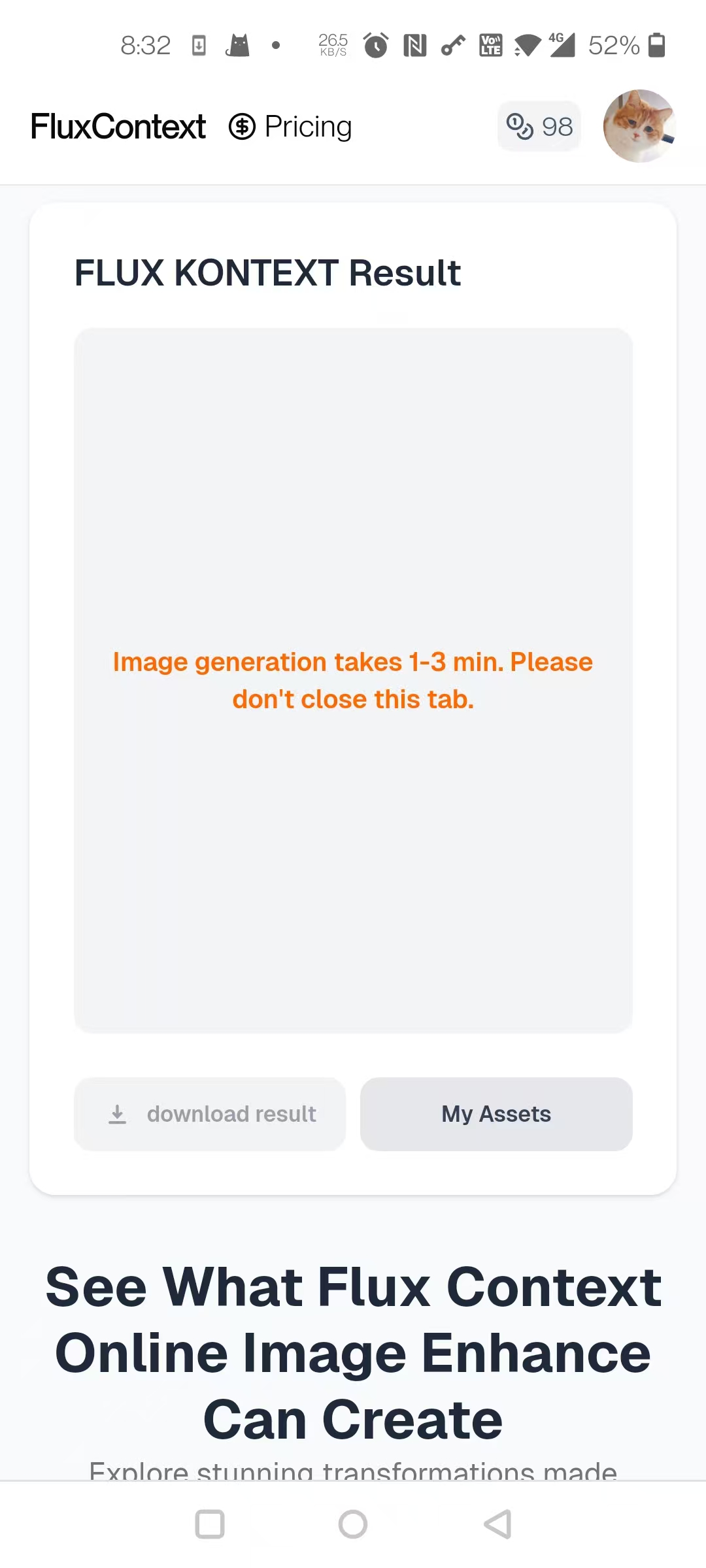706x1568 pixels.
Task: Tap the 98 credits balance button
Action: coord(539,126)
